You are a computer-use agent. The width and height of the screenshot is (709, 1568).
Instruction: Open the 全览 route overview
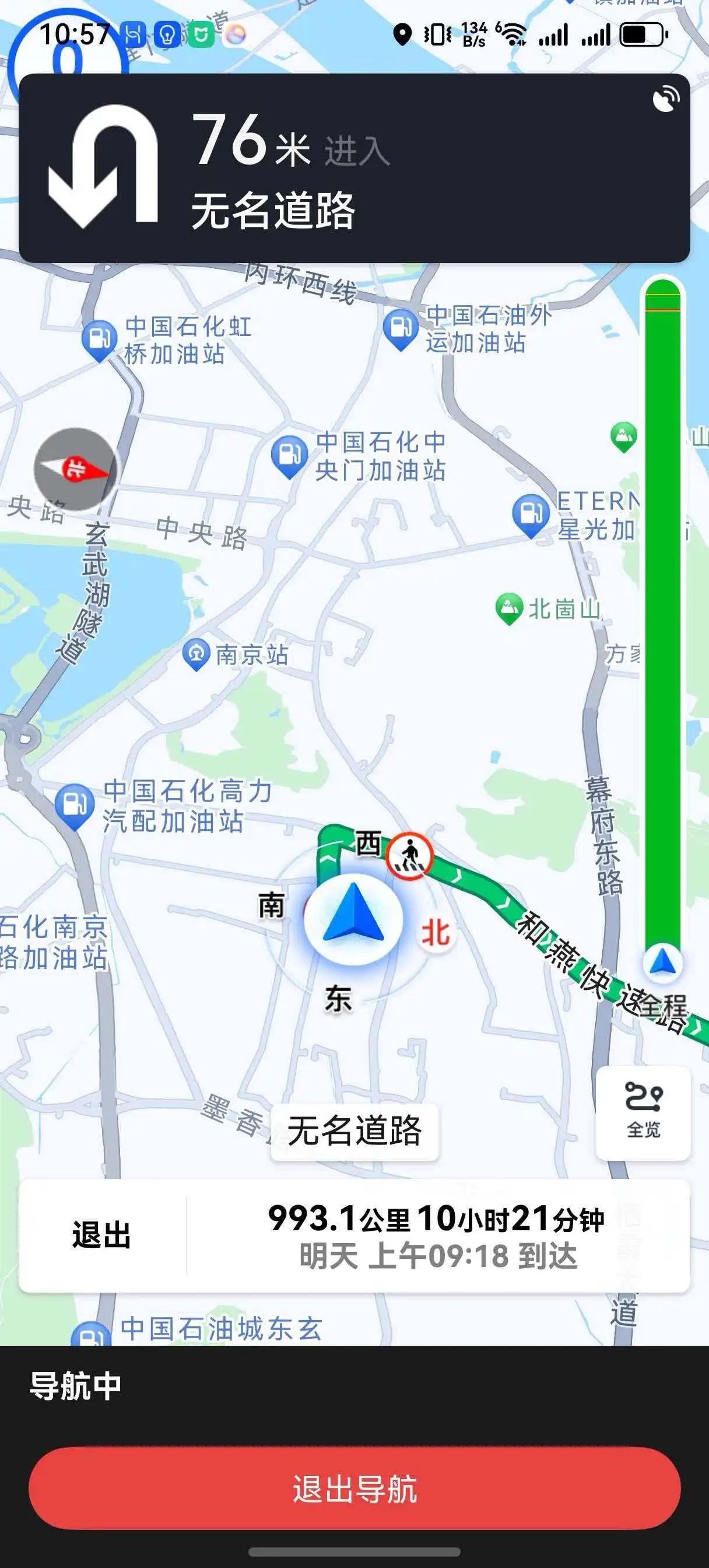coord(643,1111)
